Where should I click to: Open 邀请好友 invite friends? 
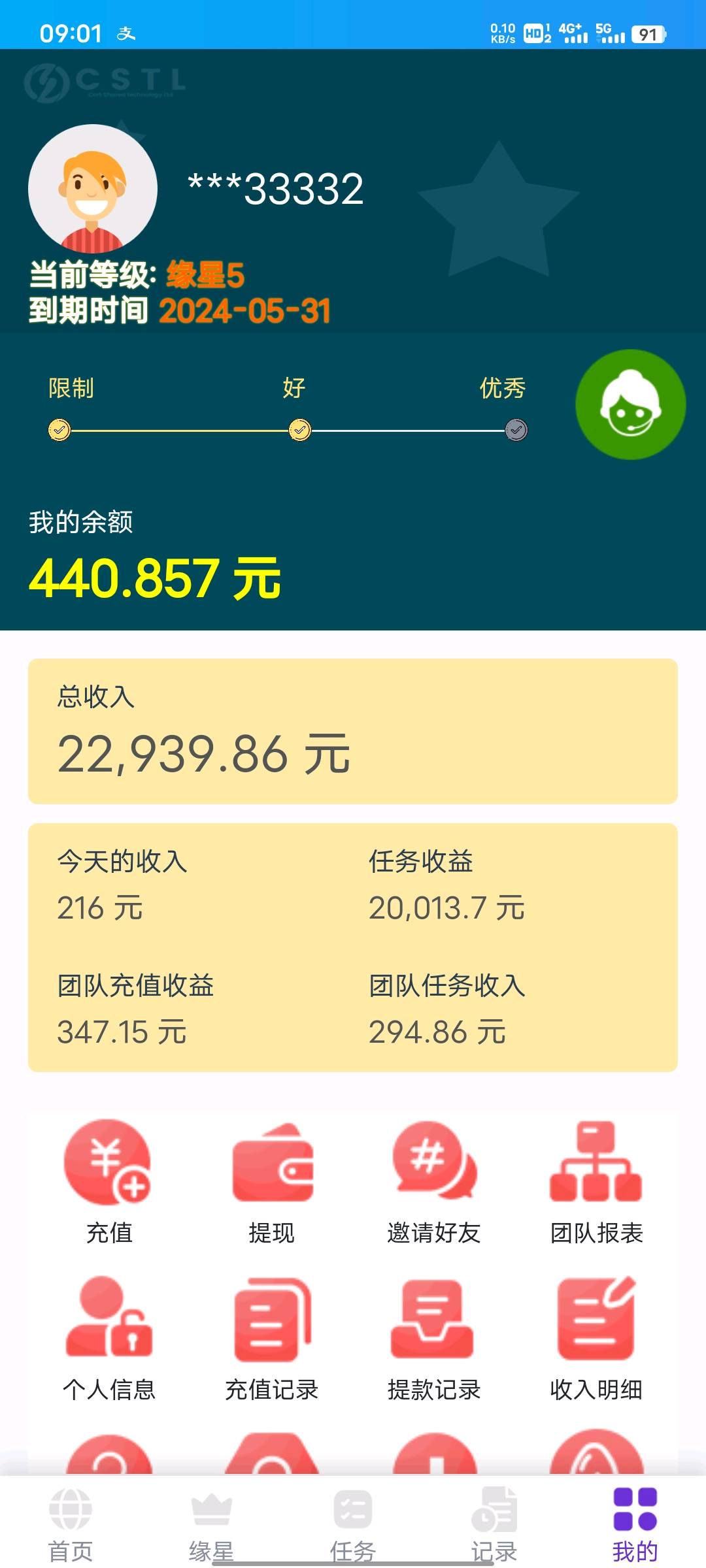coord(434,1181)
